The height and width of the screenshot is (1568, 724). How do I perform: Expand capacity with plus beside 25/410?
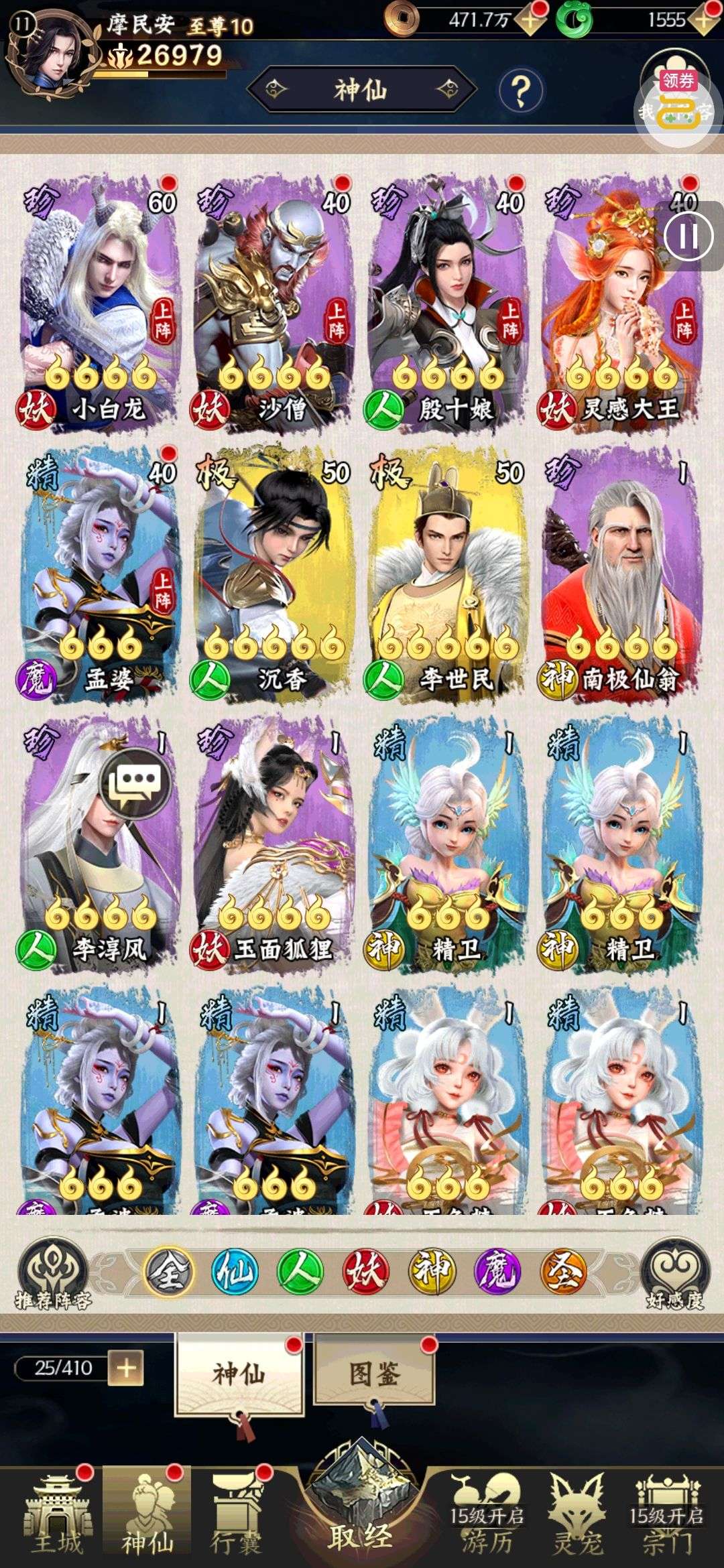pos(126,1368)
